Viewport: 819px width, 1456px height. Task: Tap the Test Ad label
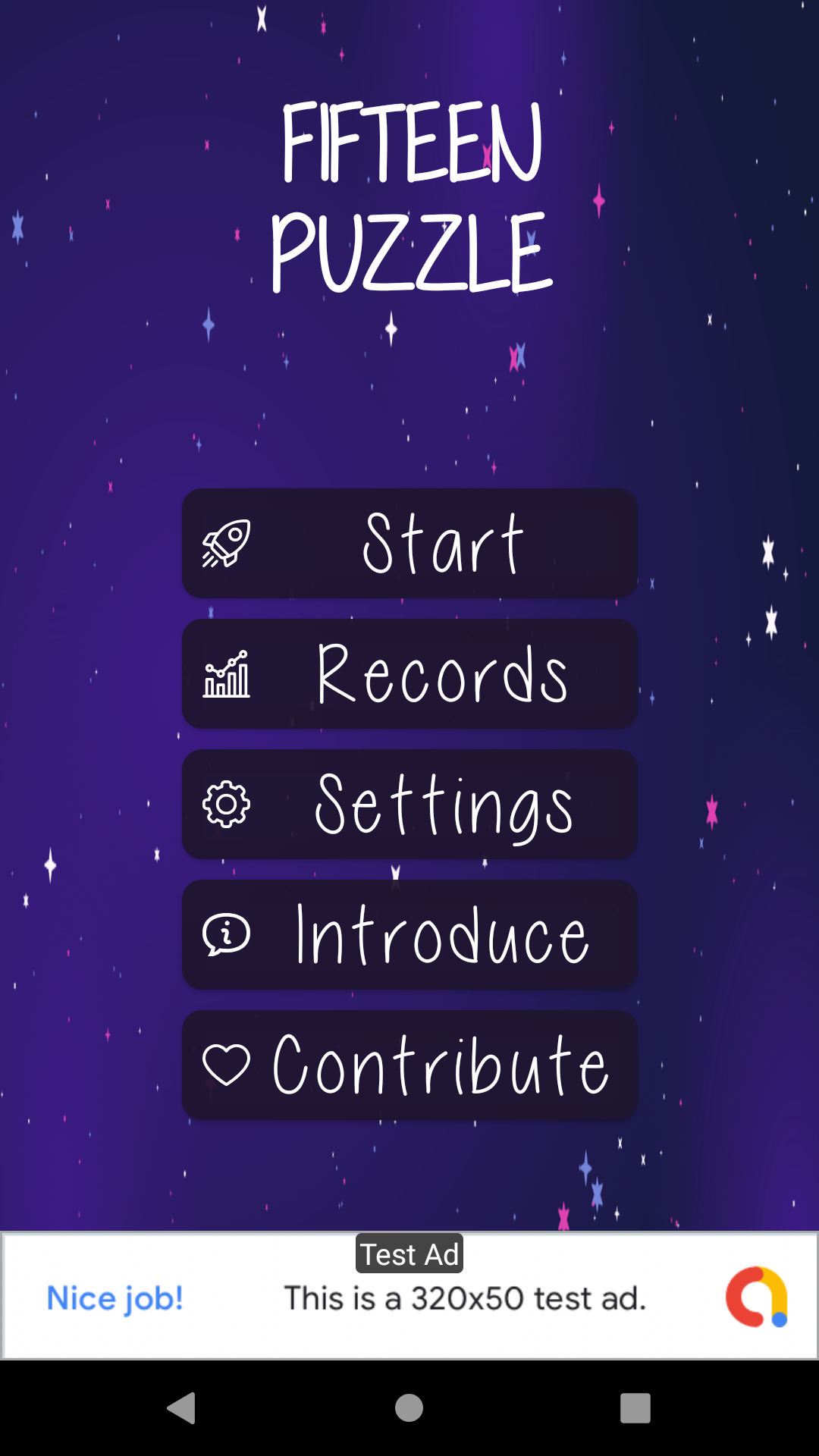[x=409, y=1254]
